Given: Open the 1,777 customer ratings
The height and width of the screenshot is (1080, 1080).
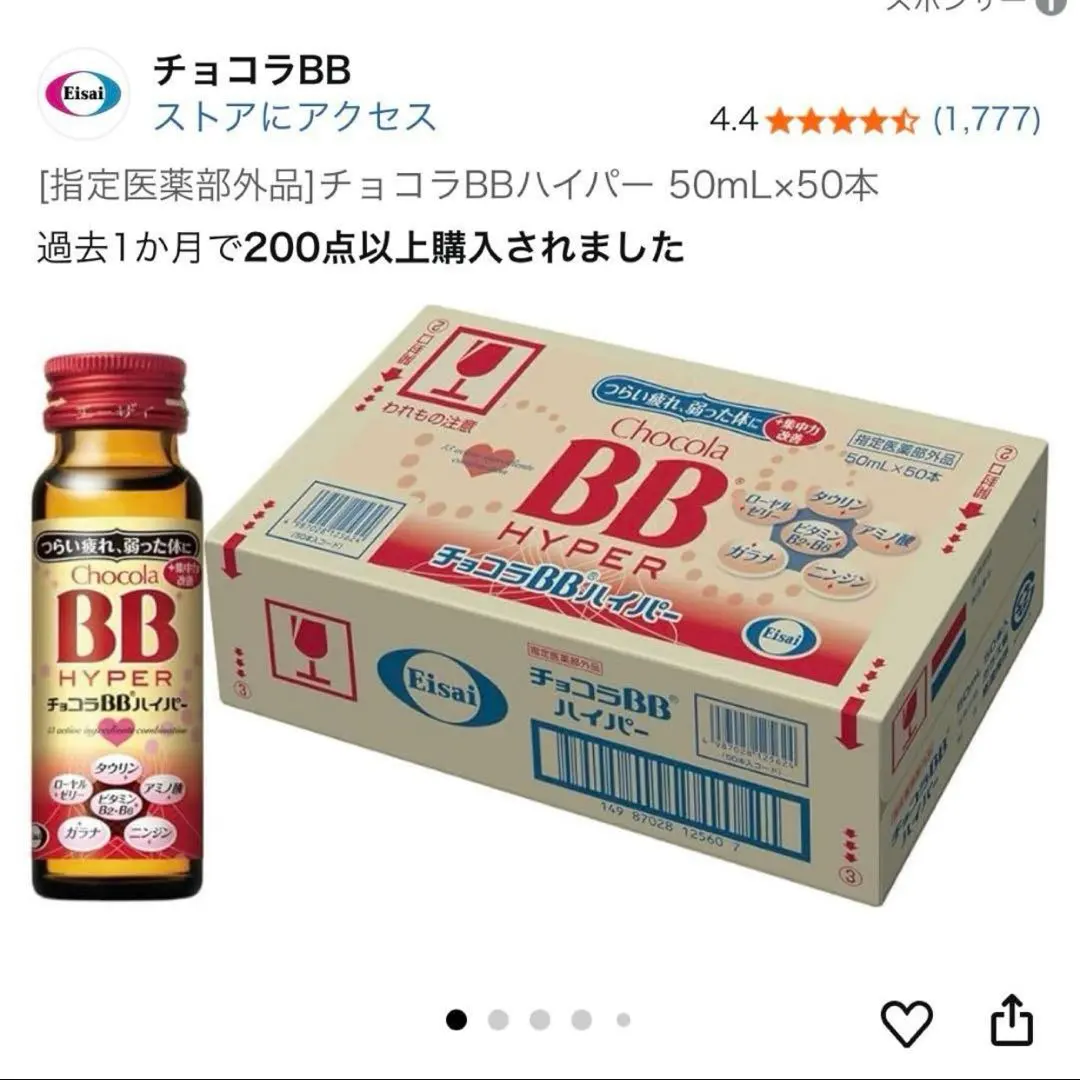Looking at the screenshot, I should tap(986, 121).
